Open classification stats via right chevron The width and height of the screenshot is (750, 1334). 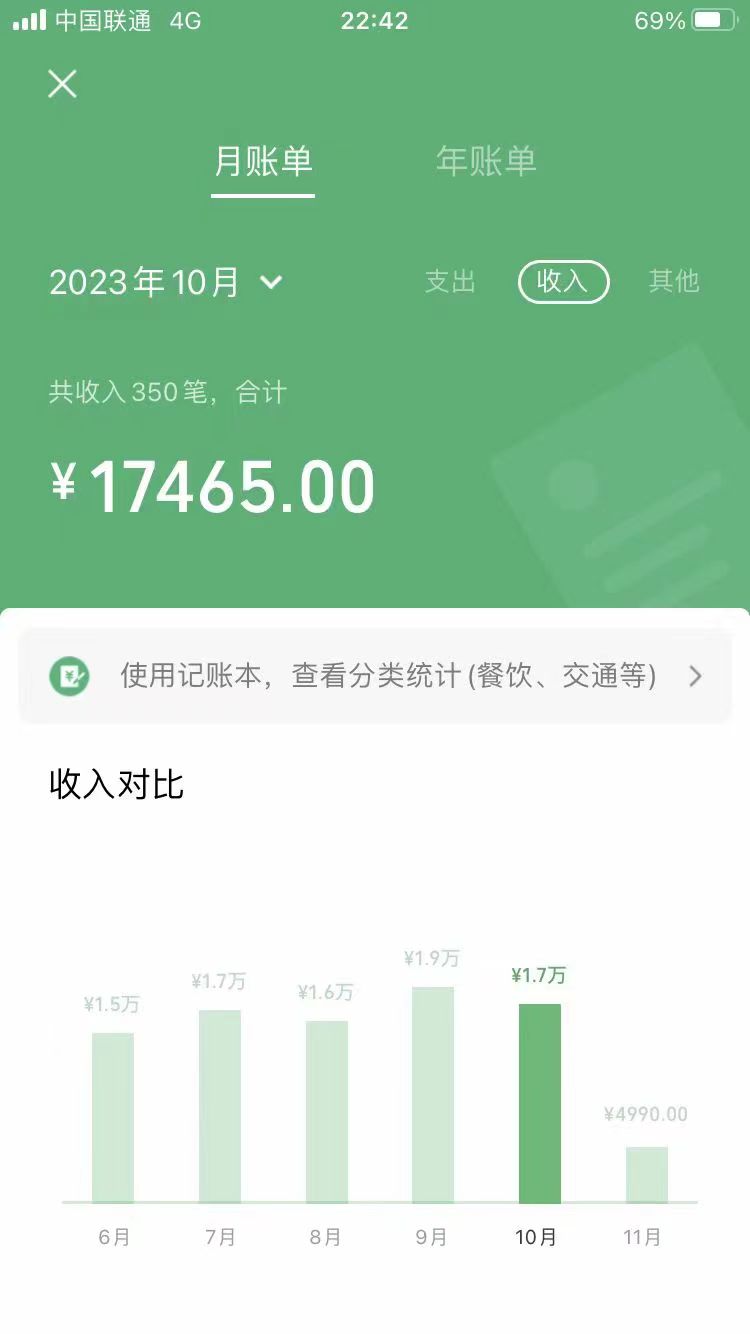coord(694,676)
